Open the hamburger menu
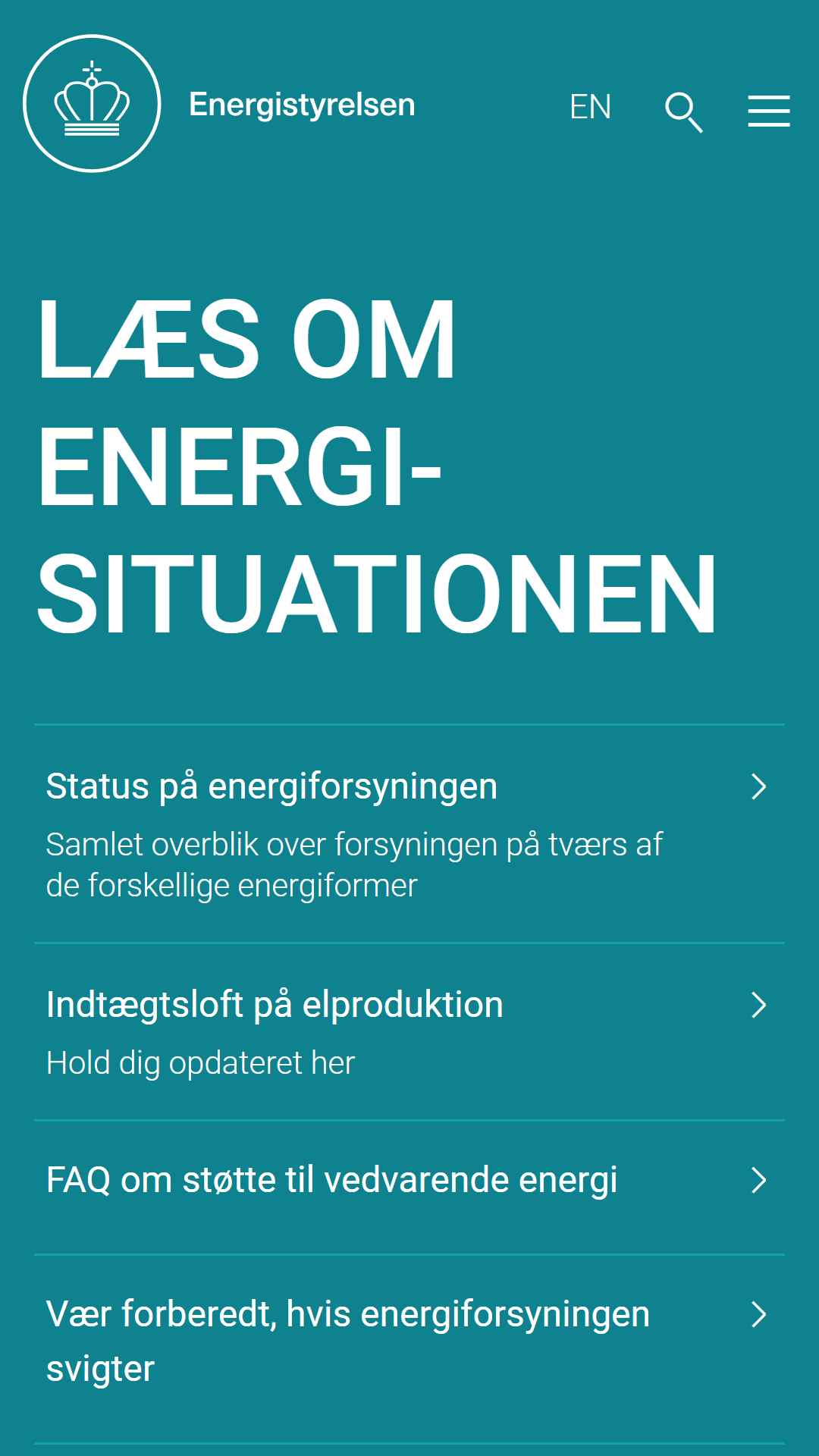 click(x=769, y=111)
